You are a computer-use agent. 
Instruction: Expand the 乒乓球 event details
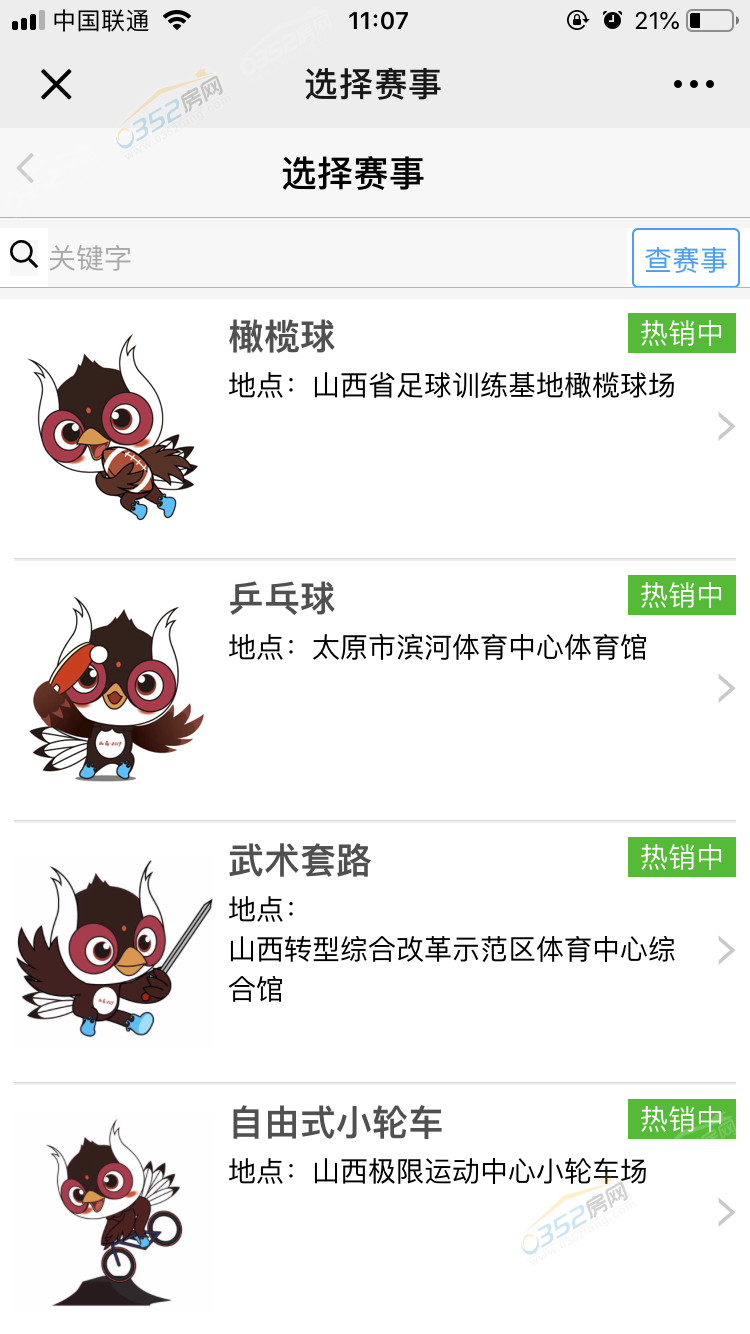(723, 688)
